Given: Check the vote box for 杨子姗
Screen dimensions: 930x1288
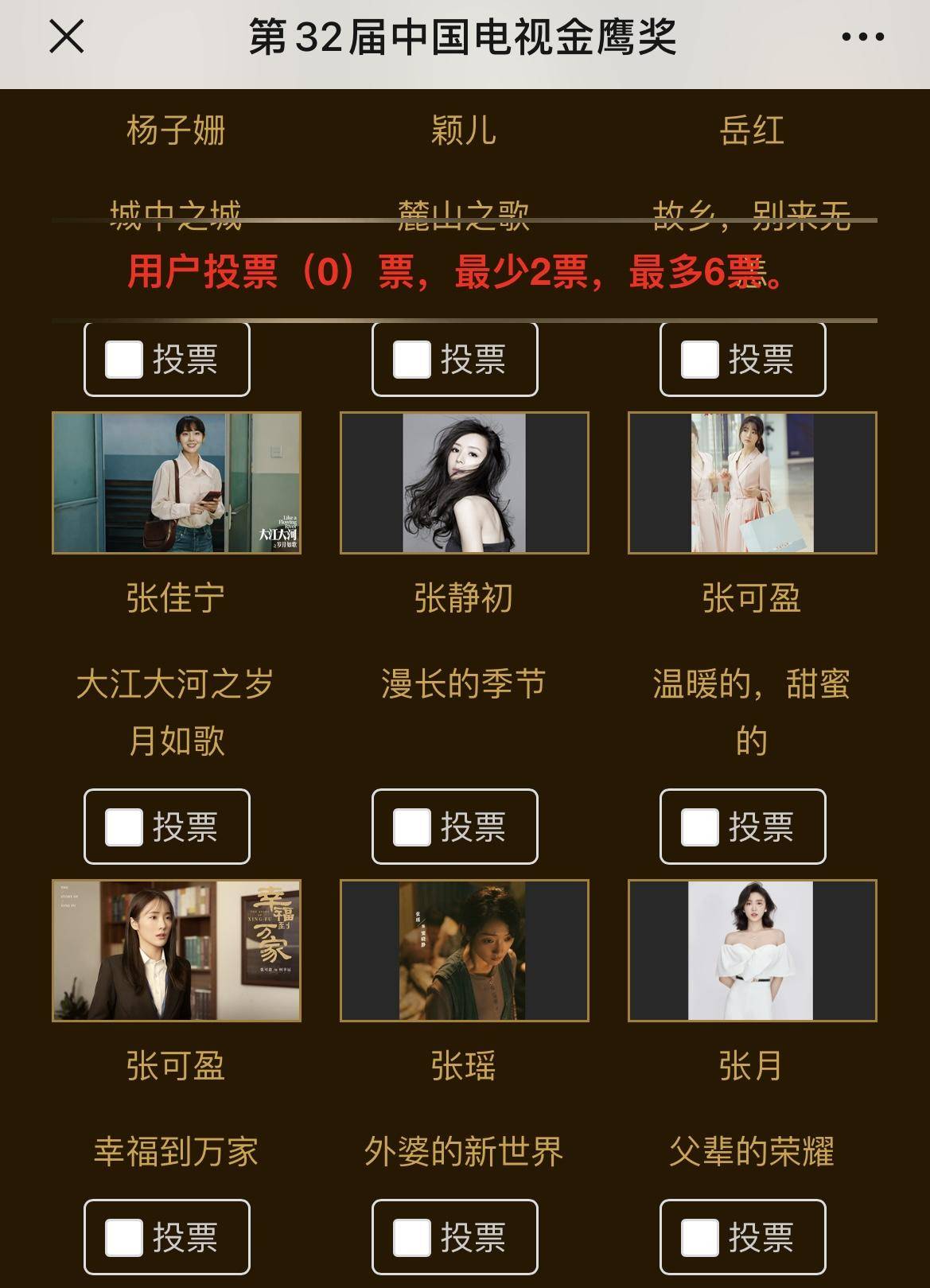Looking at the screenshot, I should tap(124, 360).
